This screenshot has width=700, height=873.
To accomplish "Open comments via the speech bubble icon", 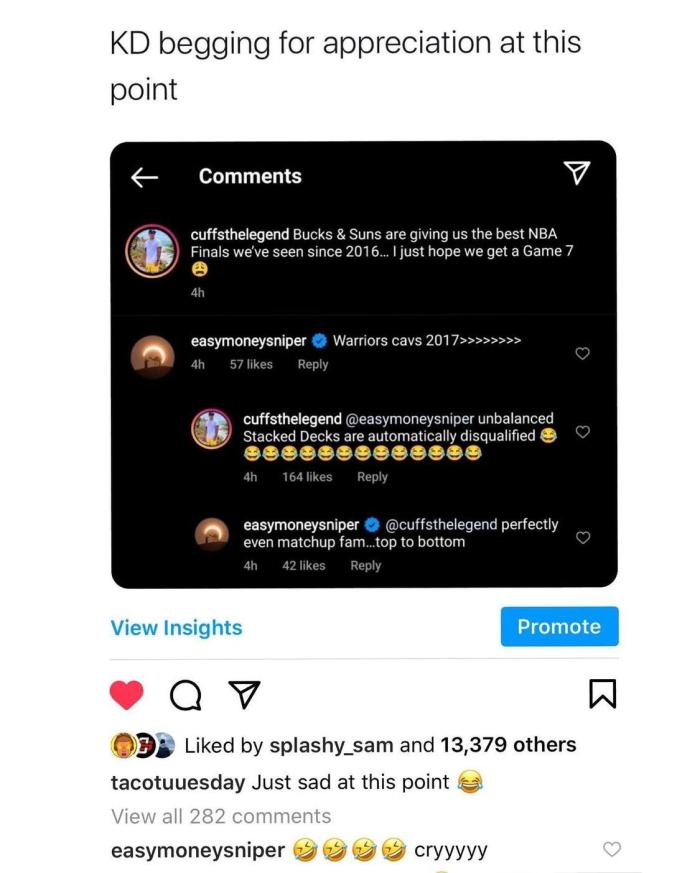I will coord(184,695).
